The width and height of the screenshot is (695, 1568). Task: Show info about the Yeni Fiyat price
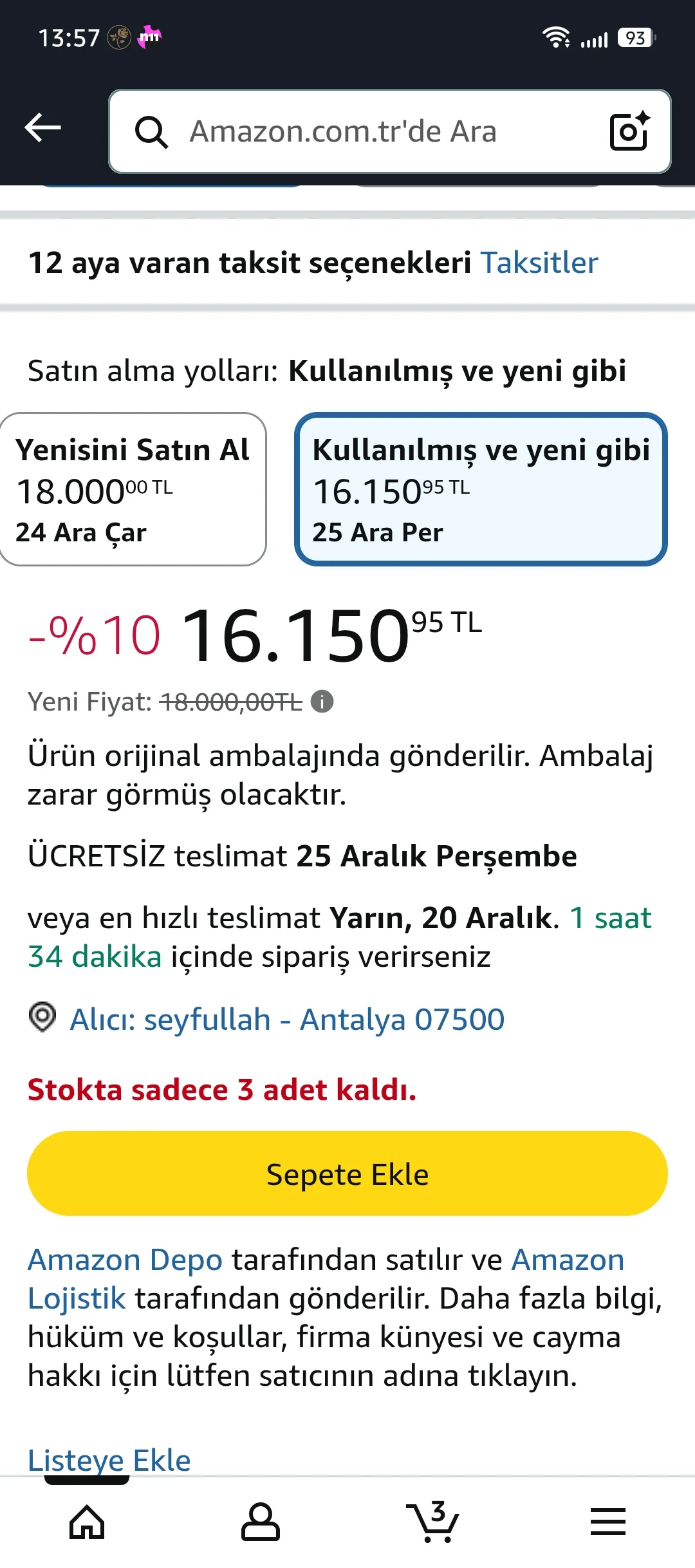[x=322, y=701]
